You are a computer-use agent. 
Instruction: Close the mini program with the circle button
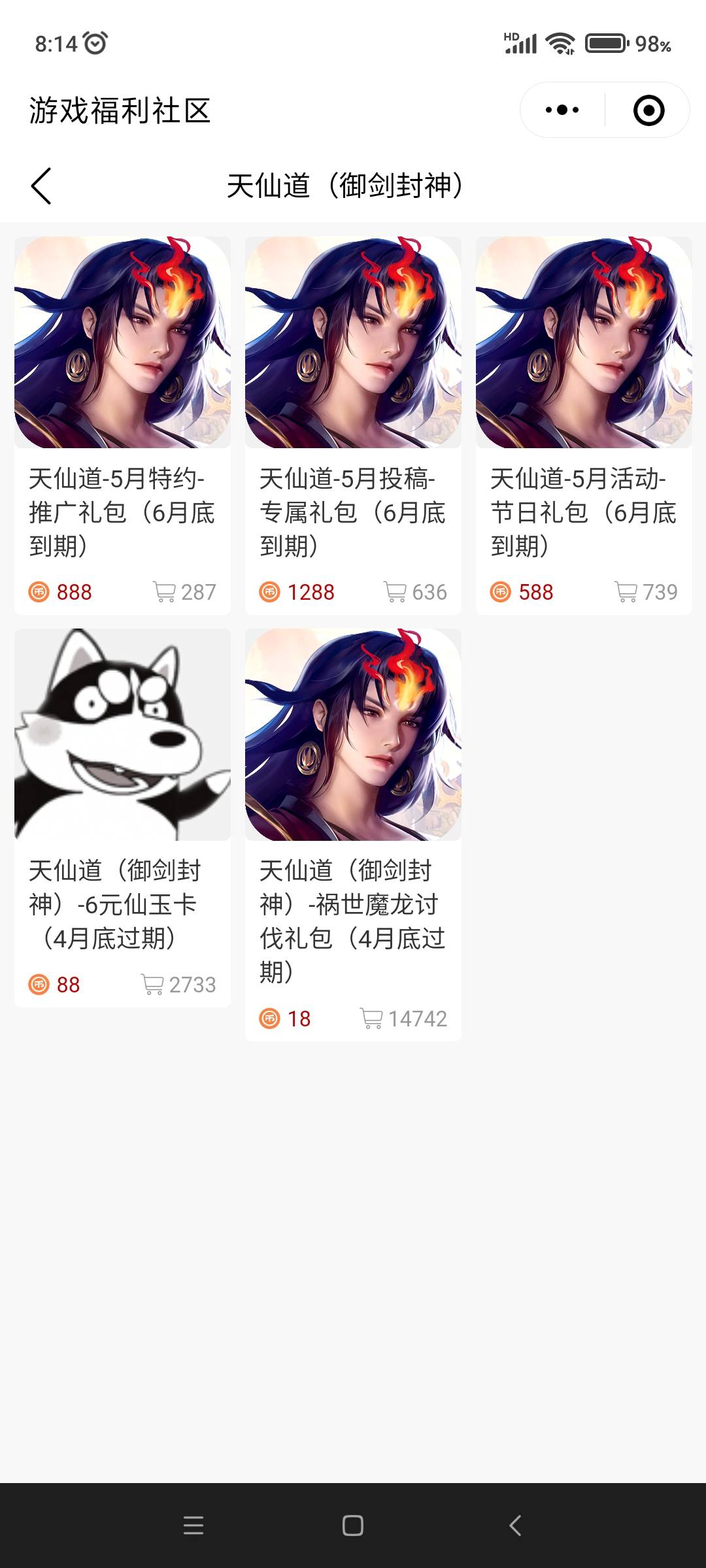pos(648,110)
